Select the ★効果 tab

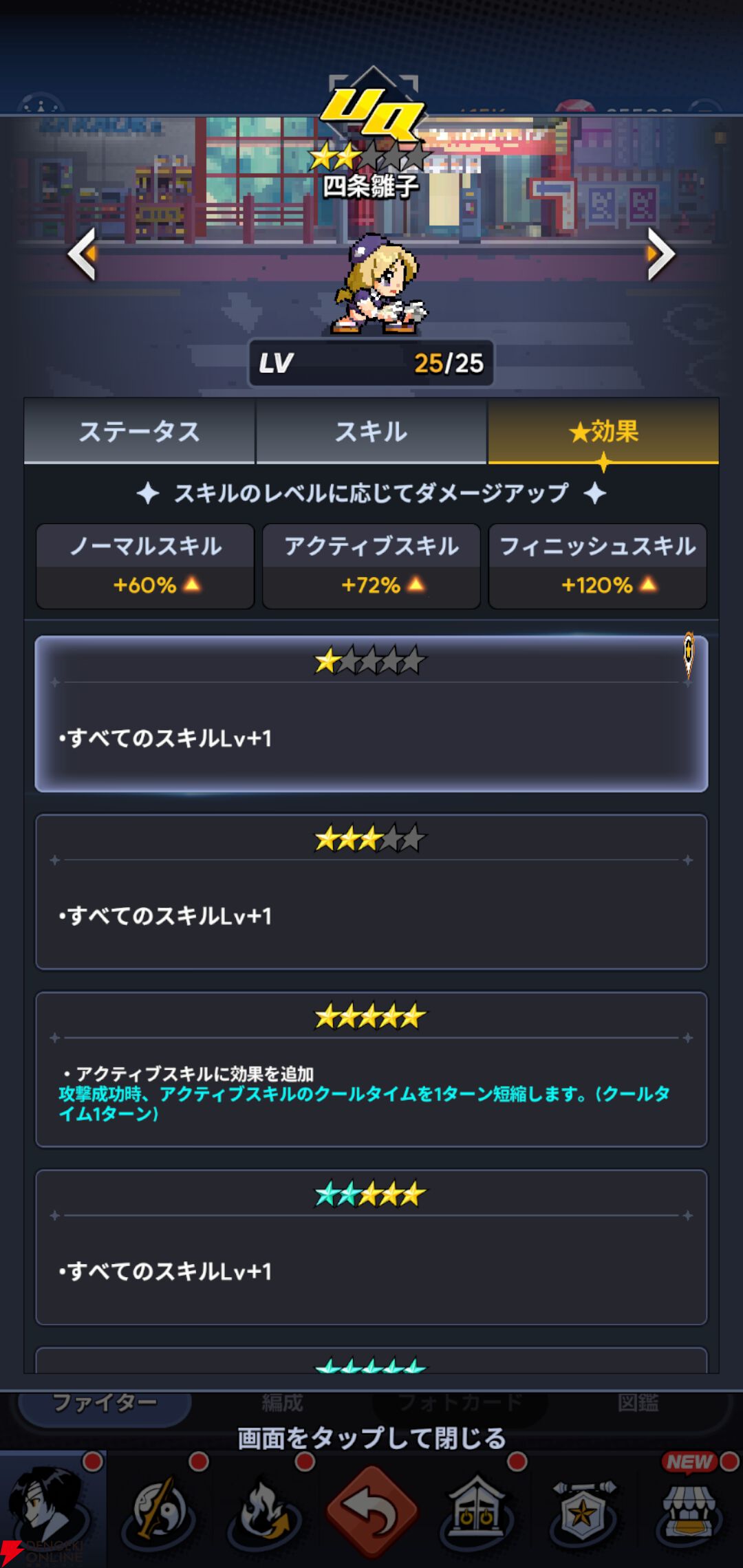pyautogui.click(x=603, y=432)
